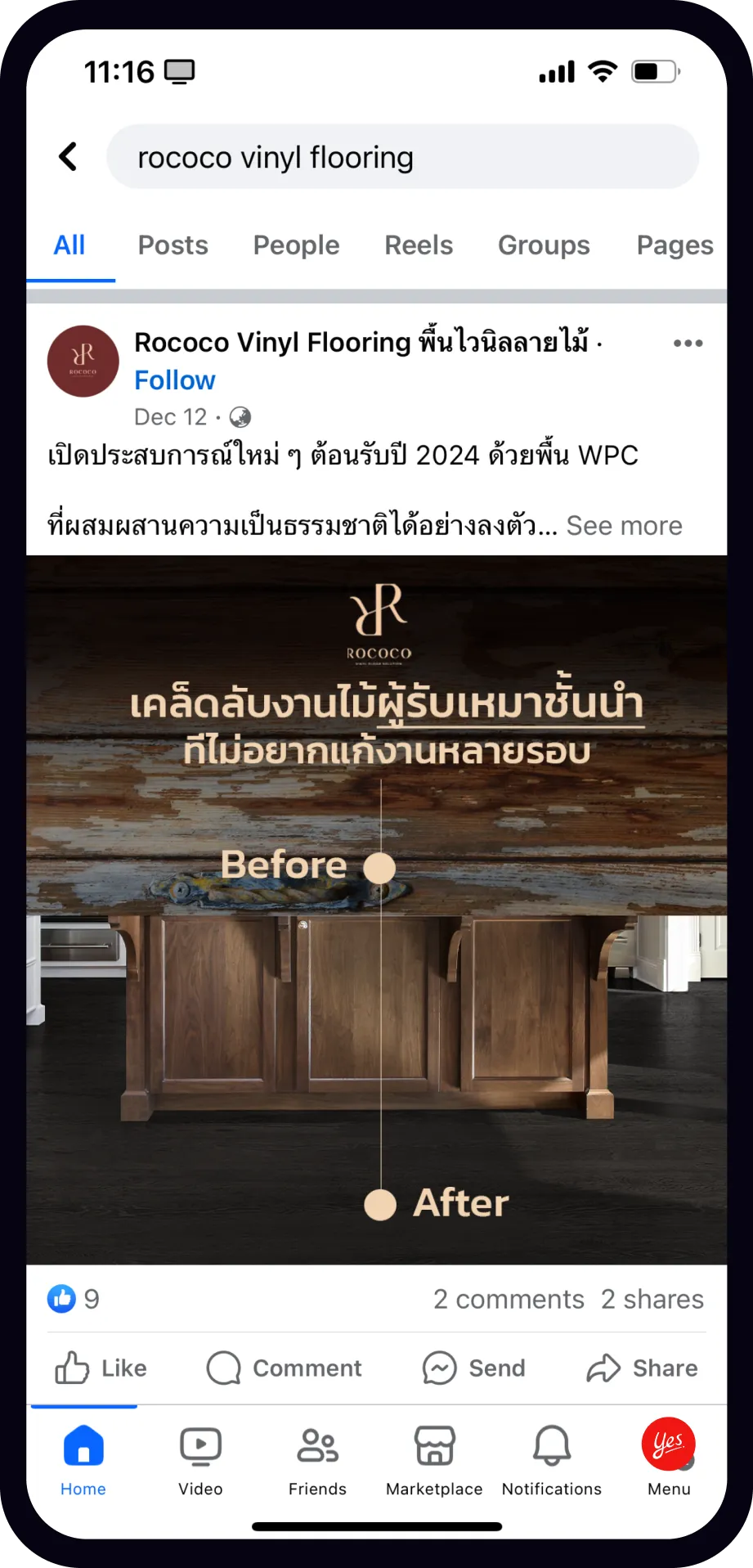The image size is (753, 1568).
Task: Like the Rococo post
Action: pyautogui.click(x=101, y=1368)
